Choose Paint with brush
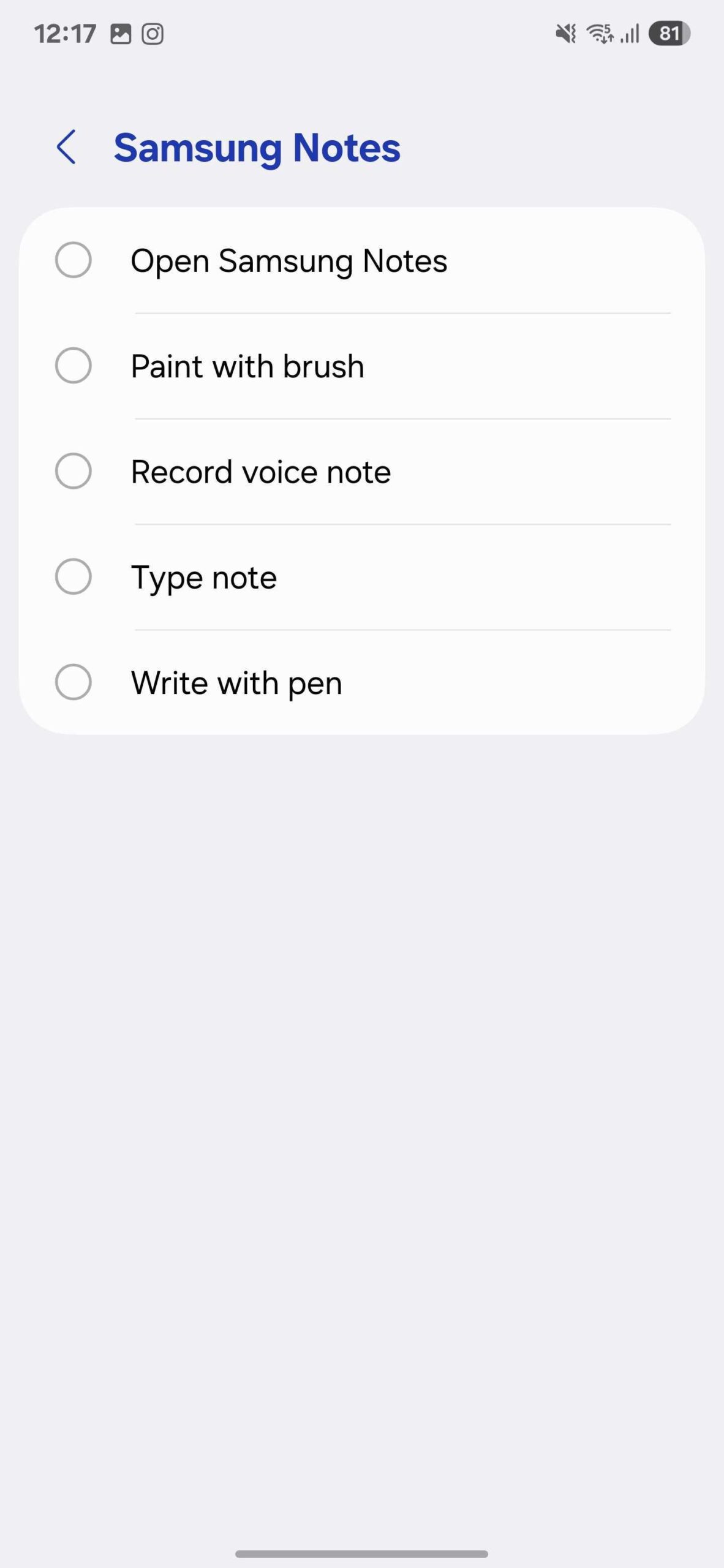The height and width of the screenshot is (1568, 724). pyautogui.click(x=74, y=366)
